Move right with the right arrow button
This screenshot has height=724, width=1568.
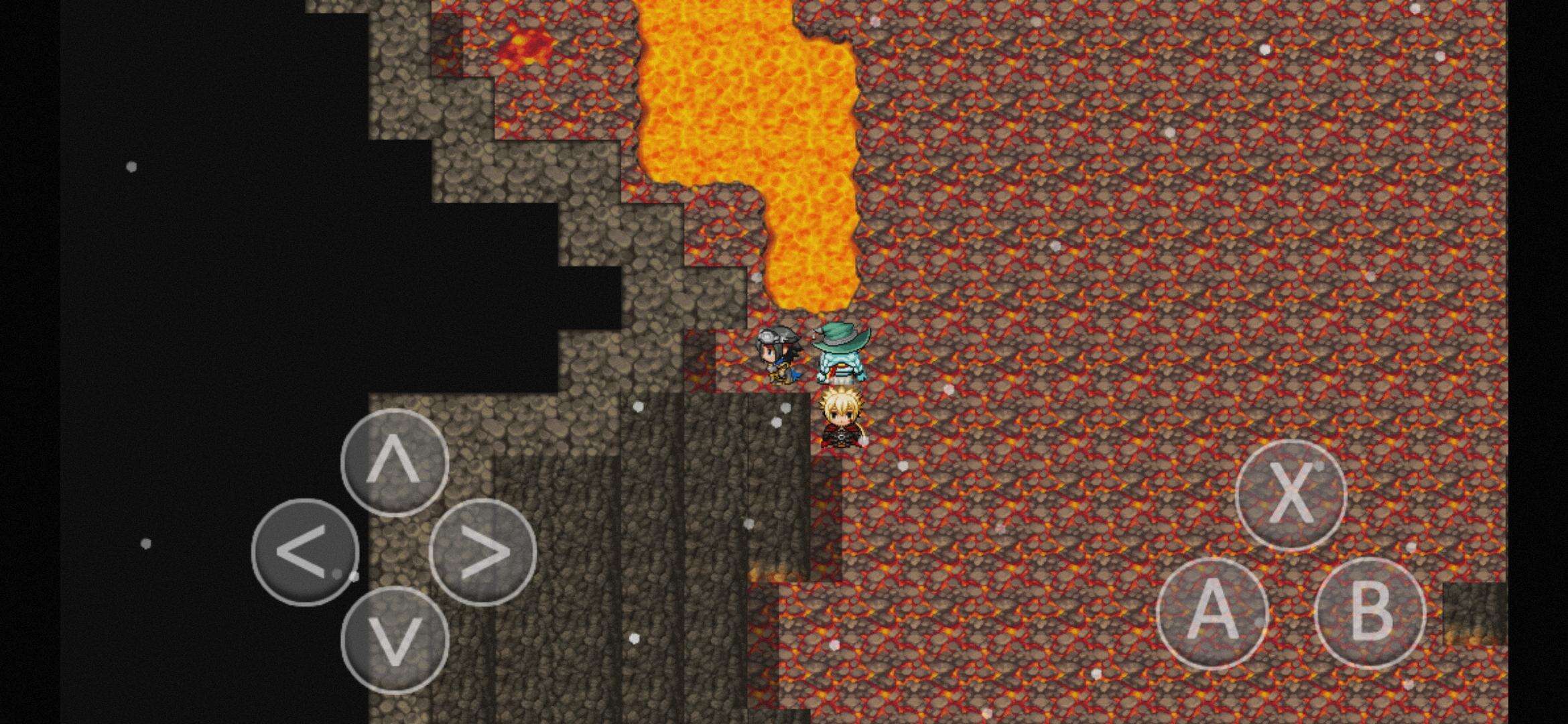pos(482,552)
